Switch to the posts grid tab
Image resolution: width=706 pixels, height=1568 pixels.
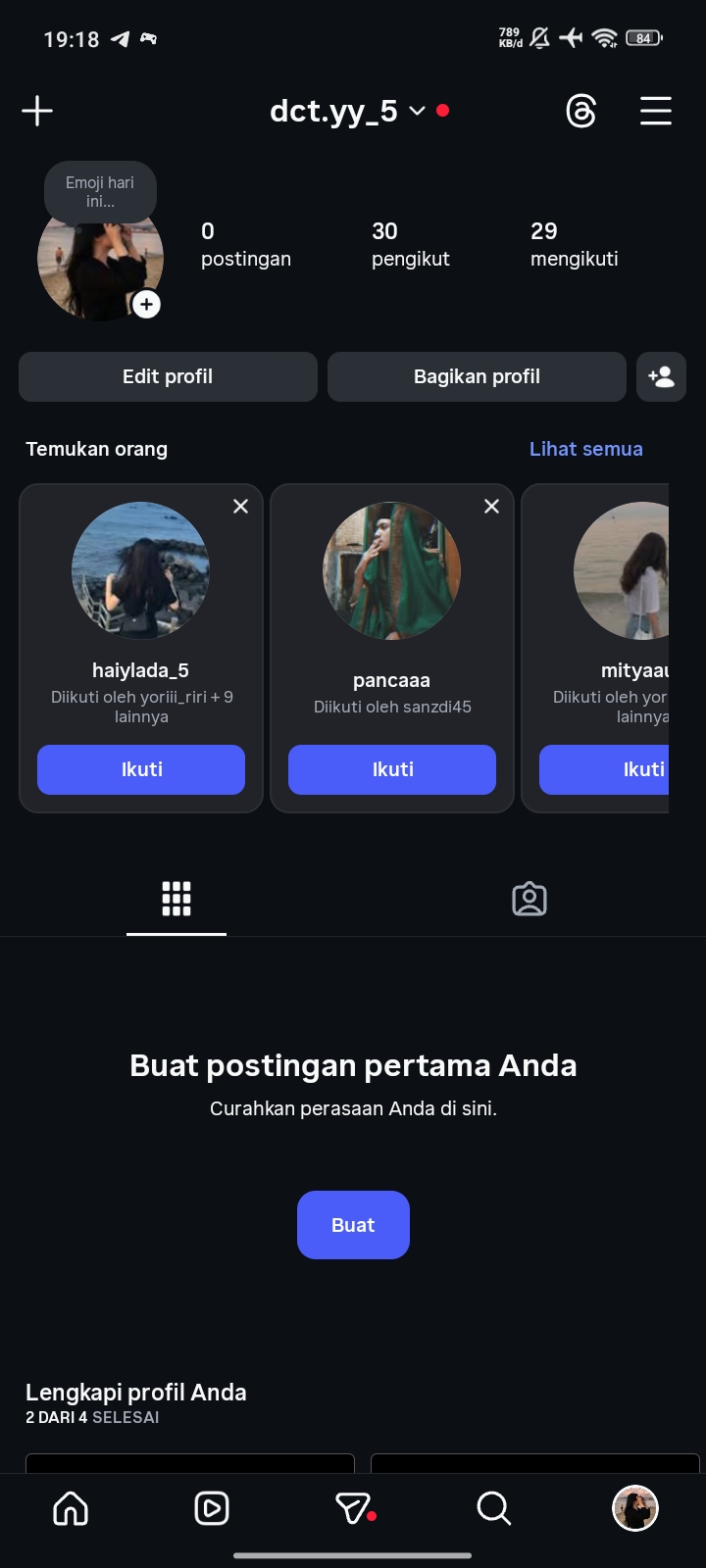176,899
